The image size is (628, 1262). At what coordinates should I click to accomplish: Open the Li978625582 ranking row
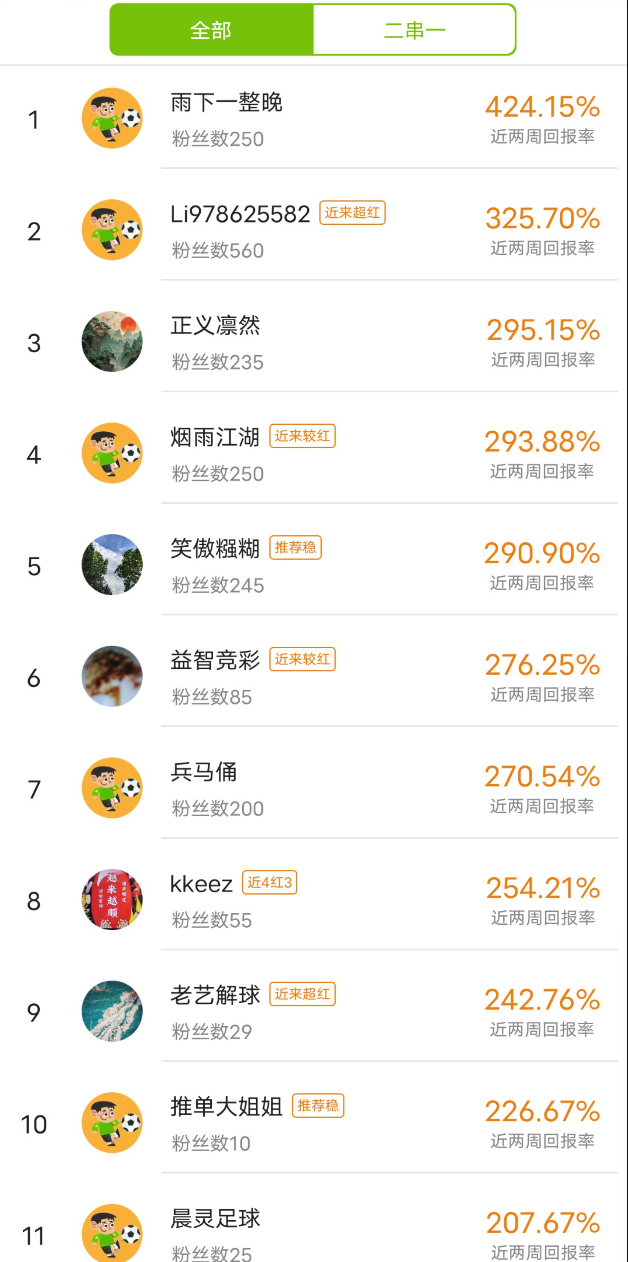[x=240, y=215]
